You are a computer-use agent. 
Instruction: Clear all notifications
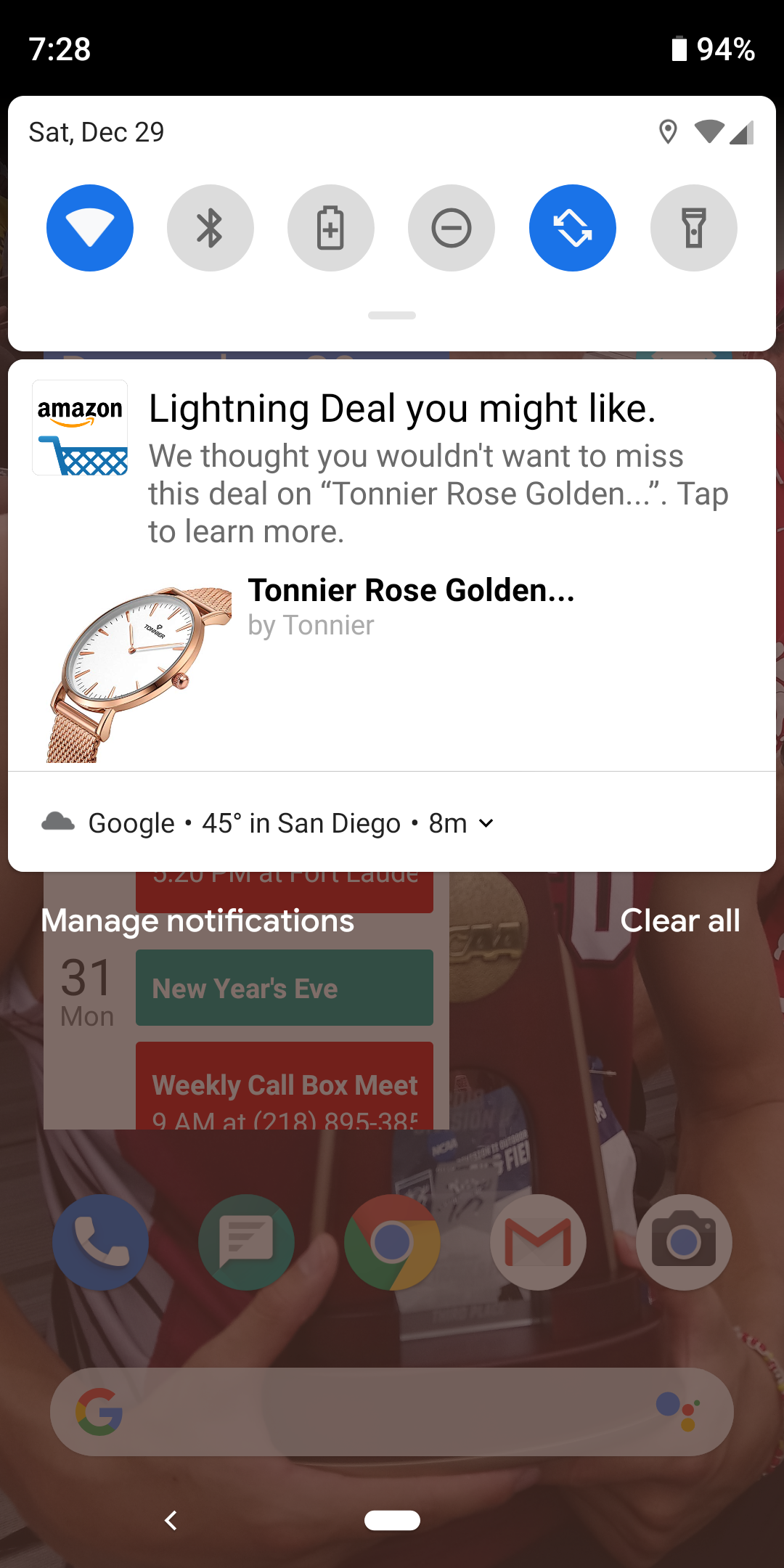click(680, 920)
